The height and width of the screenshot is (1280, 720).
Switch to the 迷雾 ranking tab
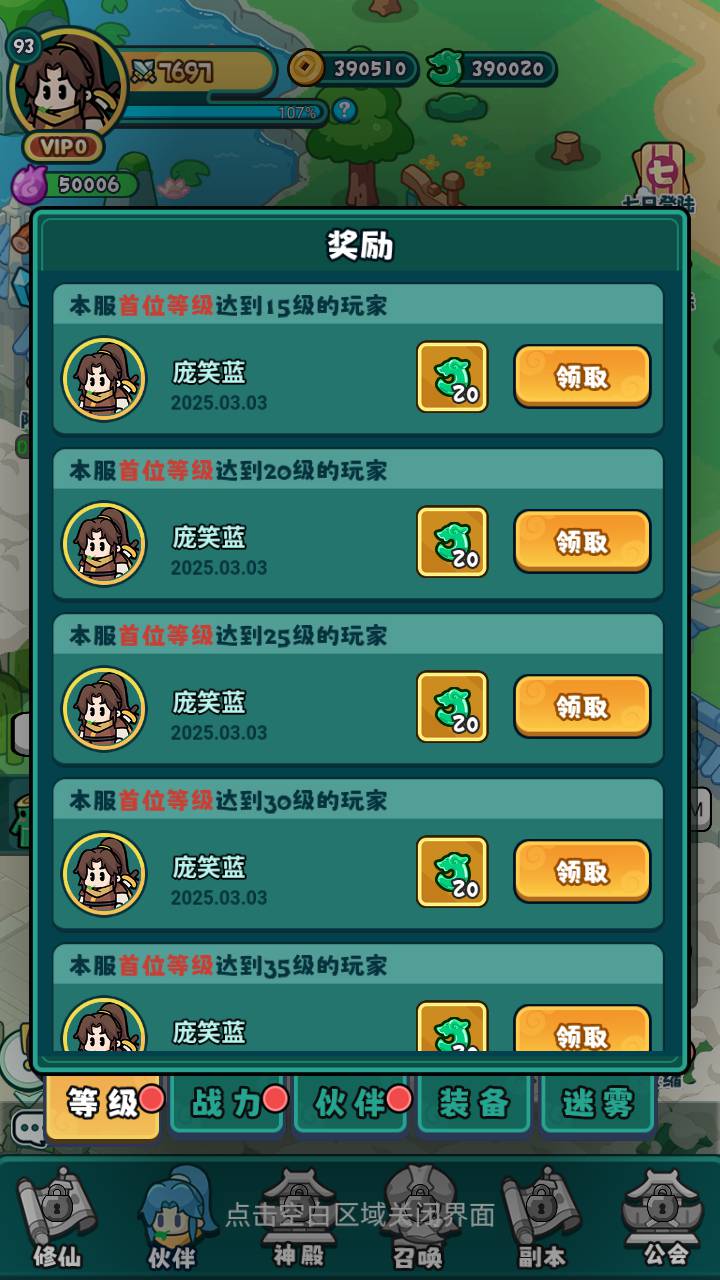point(598,1104)
